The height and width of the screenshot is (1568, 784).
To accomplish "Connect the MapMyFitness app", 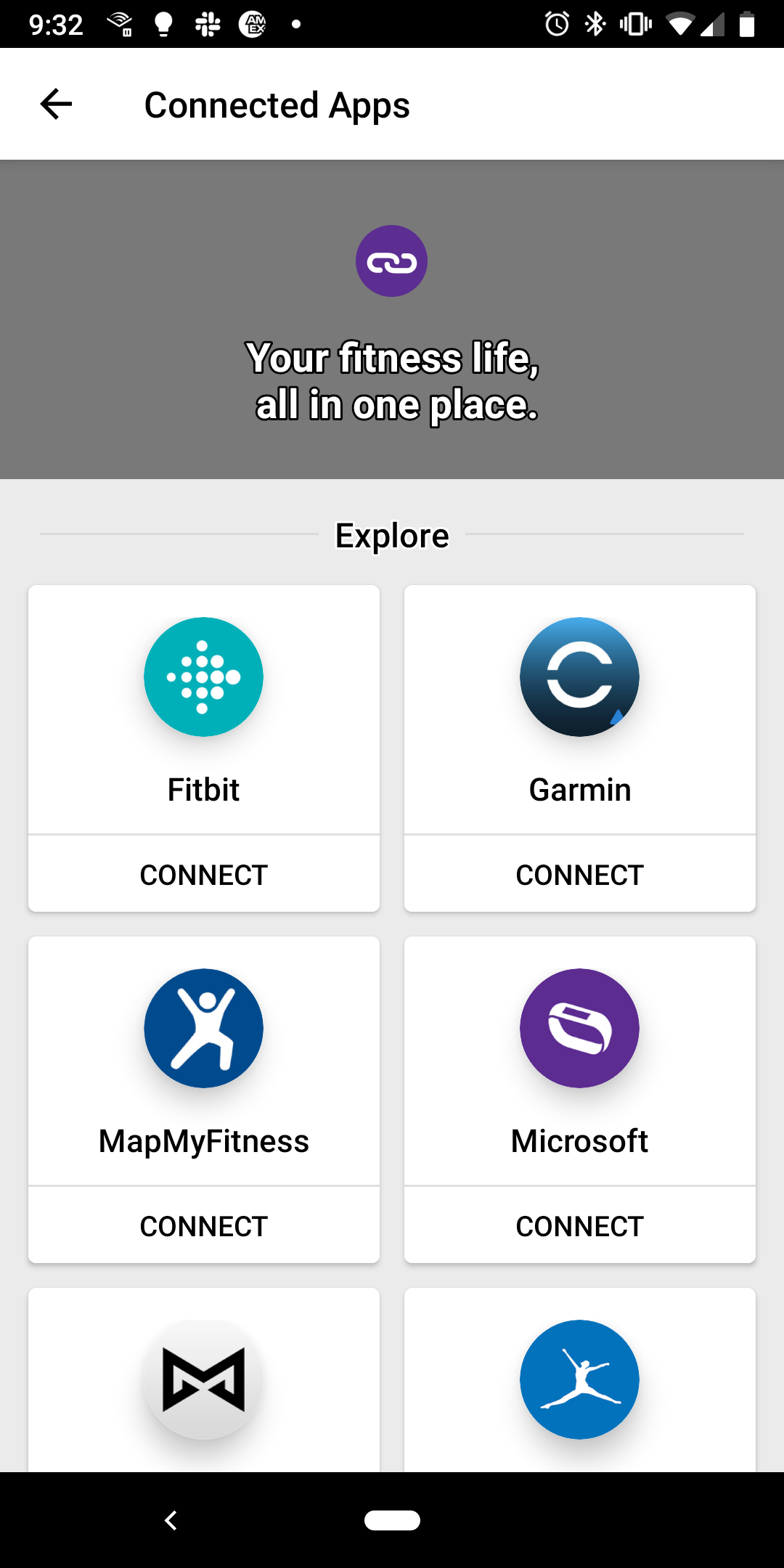I will tap(204, 1225).
